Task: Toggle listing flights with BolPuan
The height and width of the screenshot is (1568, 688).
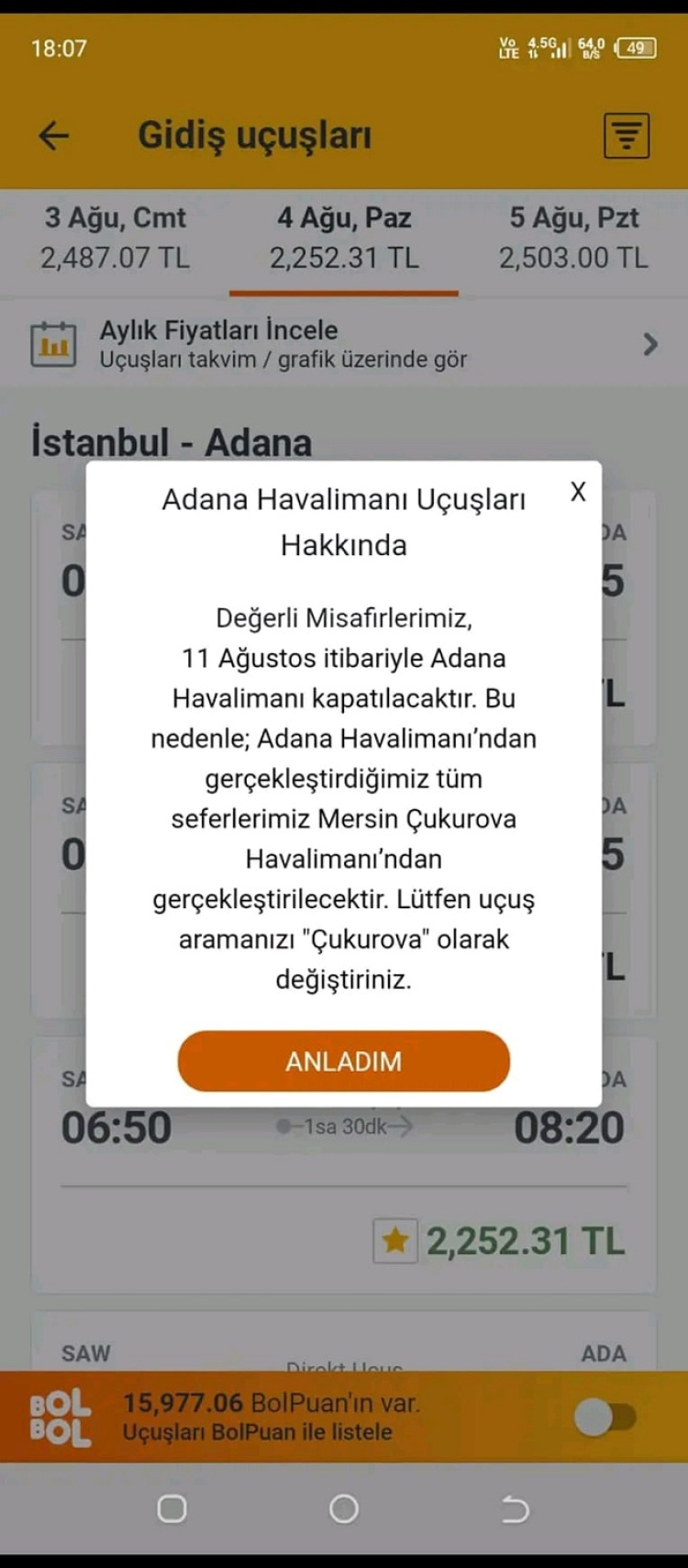Action: 605,1418
